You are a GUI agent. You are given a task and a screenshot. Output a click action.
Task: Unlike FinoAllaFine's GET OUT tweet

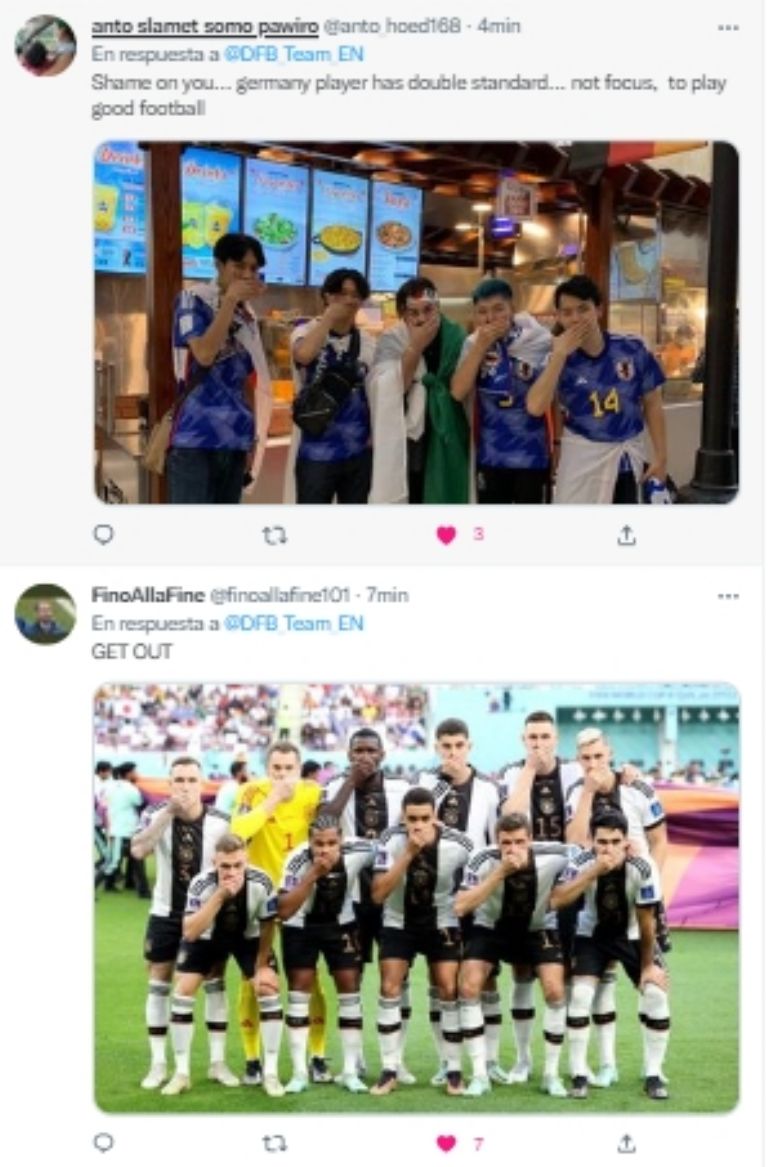pos(446,1142)
